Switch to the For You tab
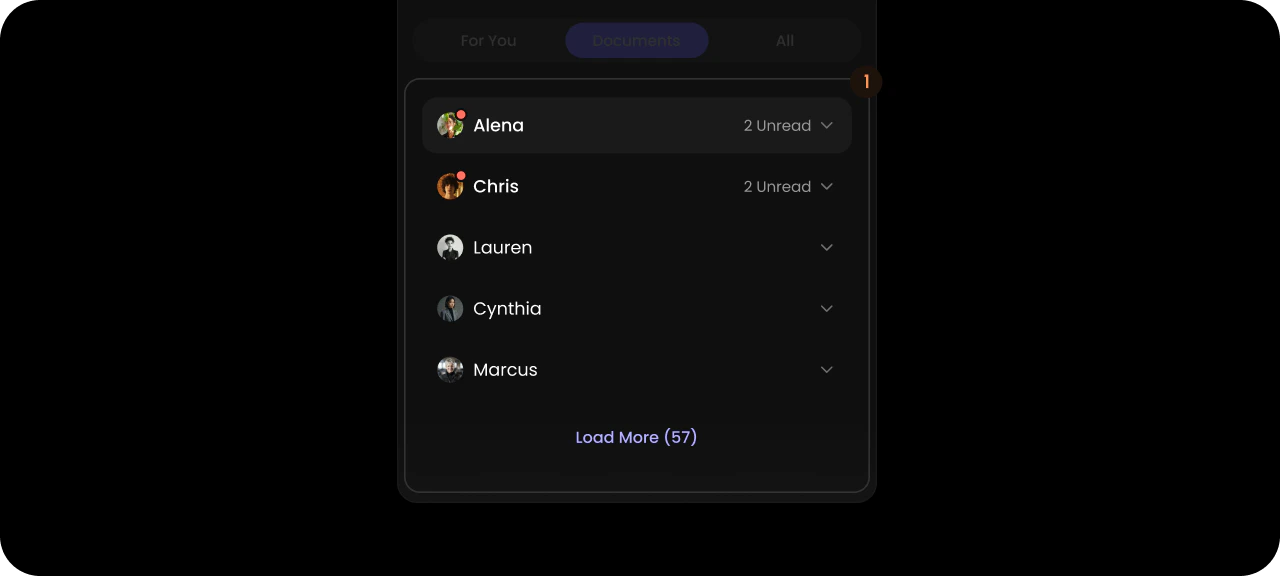This screenshot has height=576, width=1280. point(488,41)
